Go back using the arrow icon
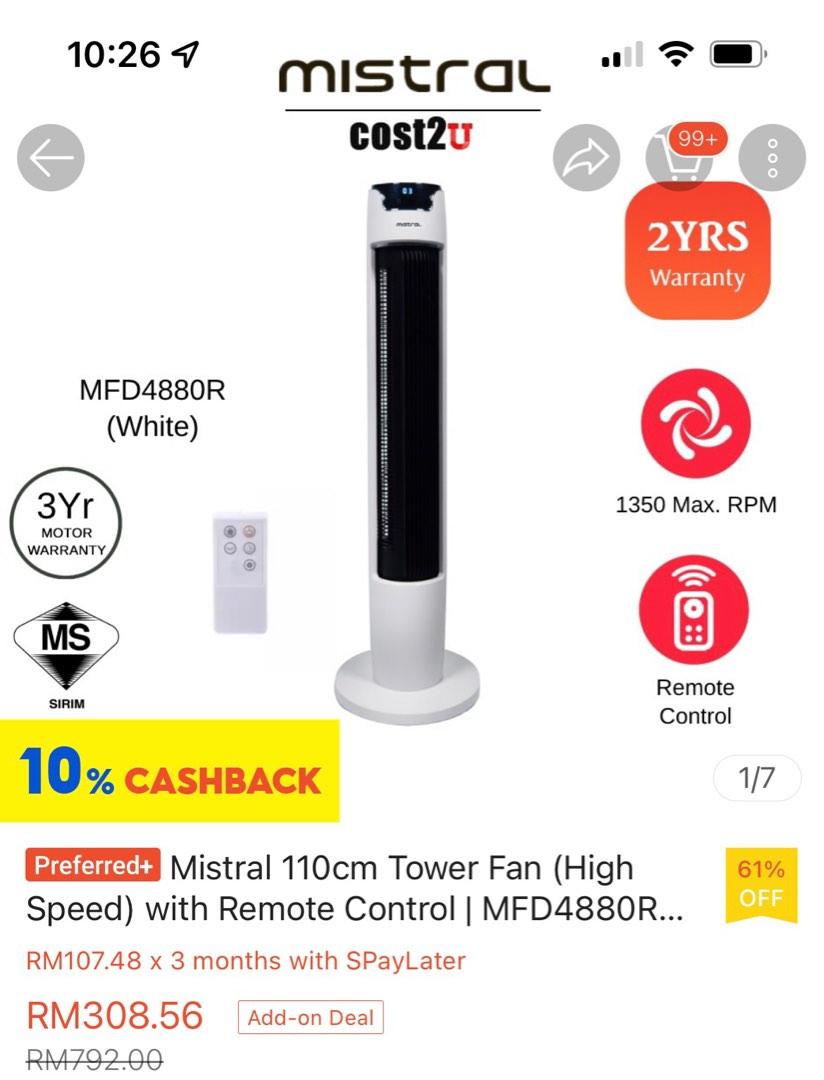824x1080 pixels. [x=51, y=158]
